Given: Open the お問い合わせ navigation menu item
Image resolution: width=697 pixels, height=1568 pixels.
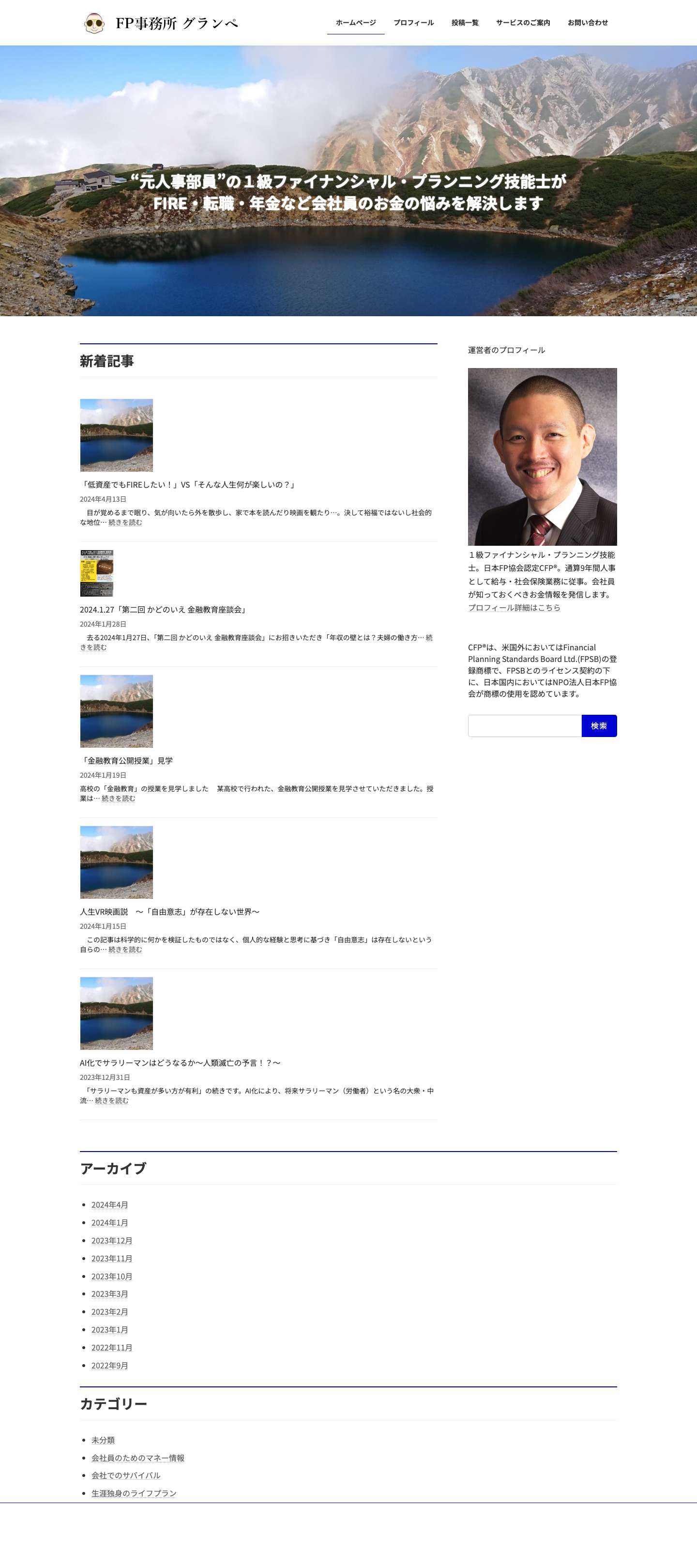Looking at the screenshot, I should tap(588, 22).
